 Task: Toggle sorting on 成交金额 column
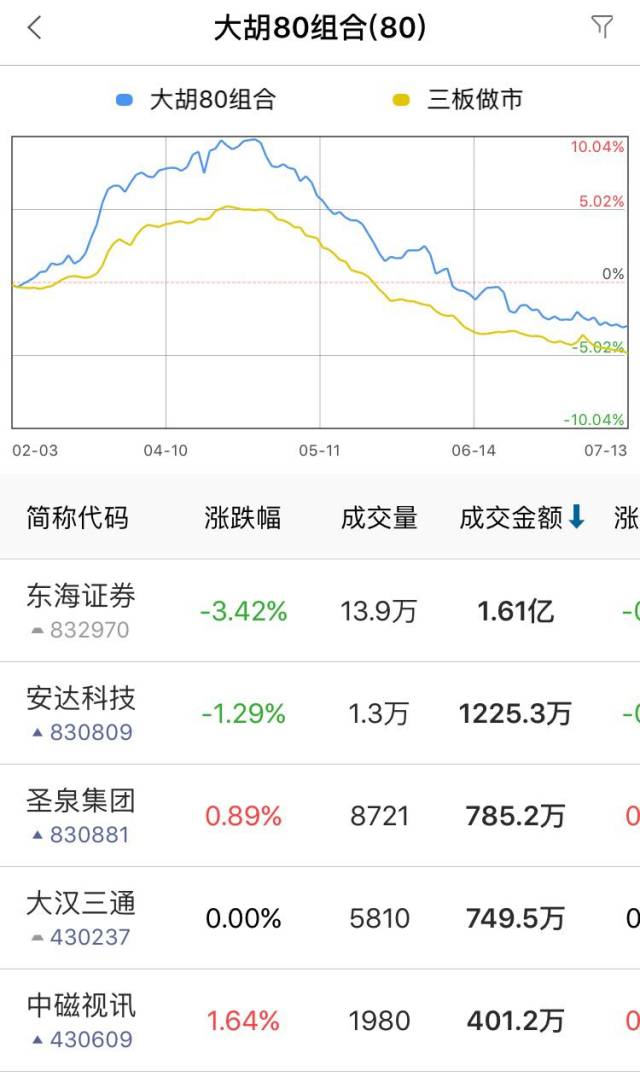click(522, 517)
